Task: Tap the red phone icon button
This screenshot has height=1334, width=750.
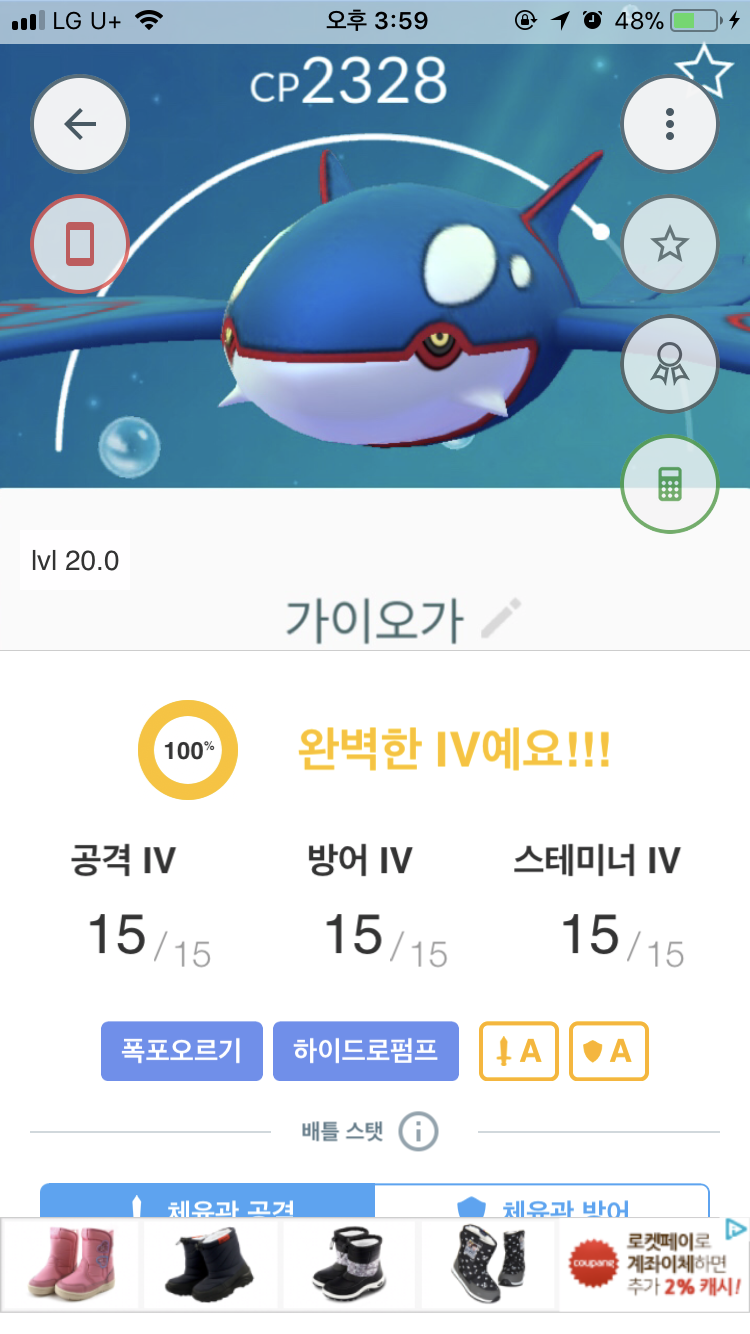Action: click(80, 244)
